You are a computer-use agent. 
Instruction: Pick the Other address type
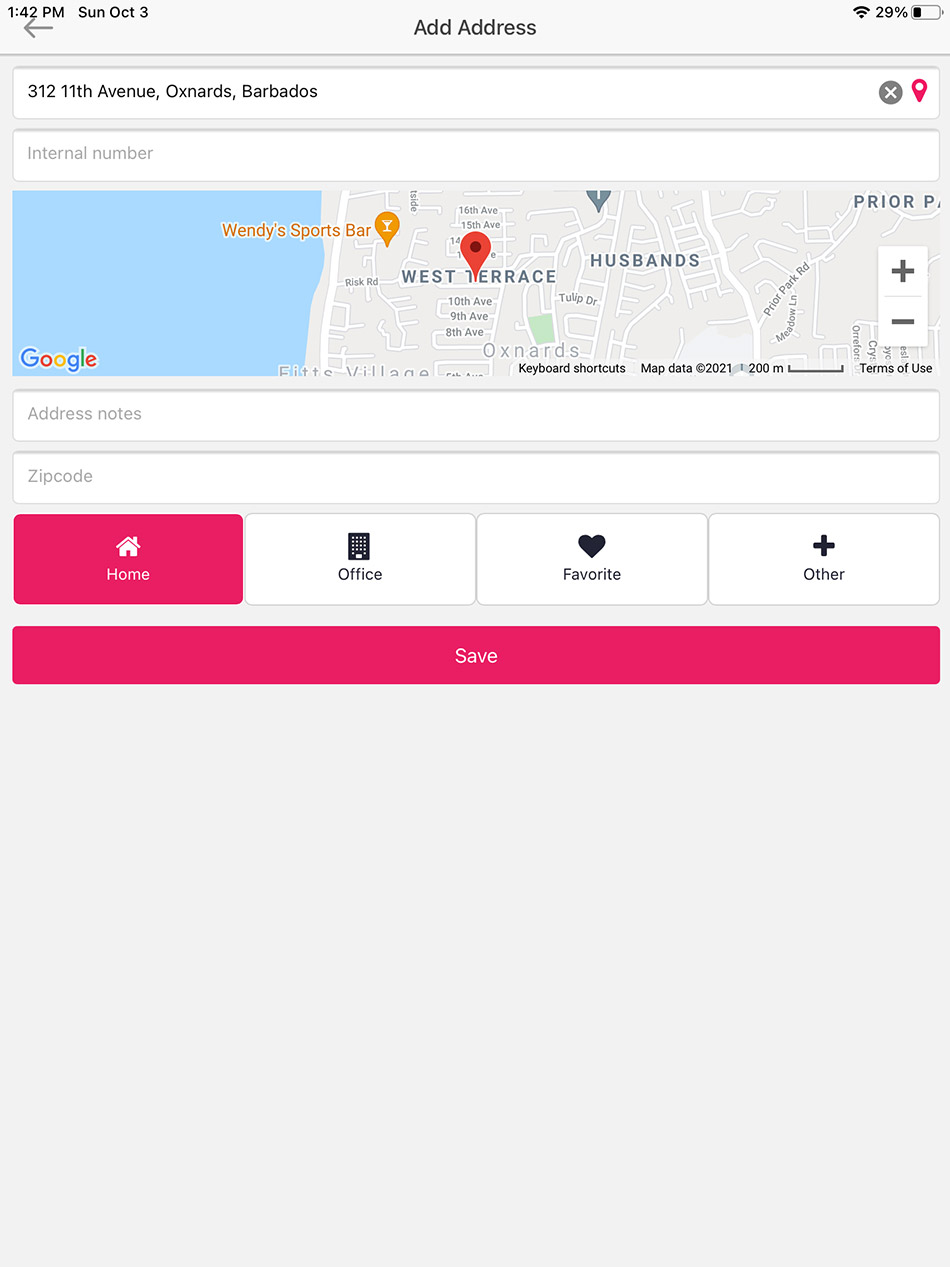click(x=824, y=559)
